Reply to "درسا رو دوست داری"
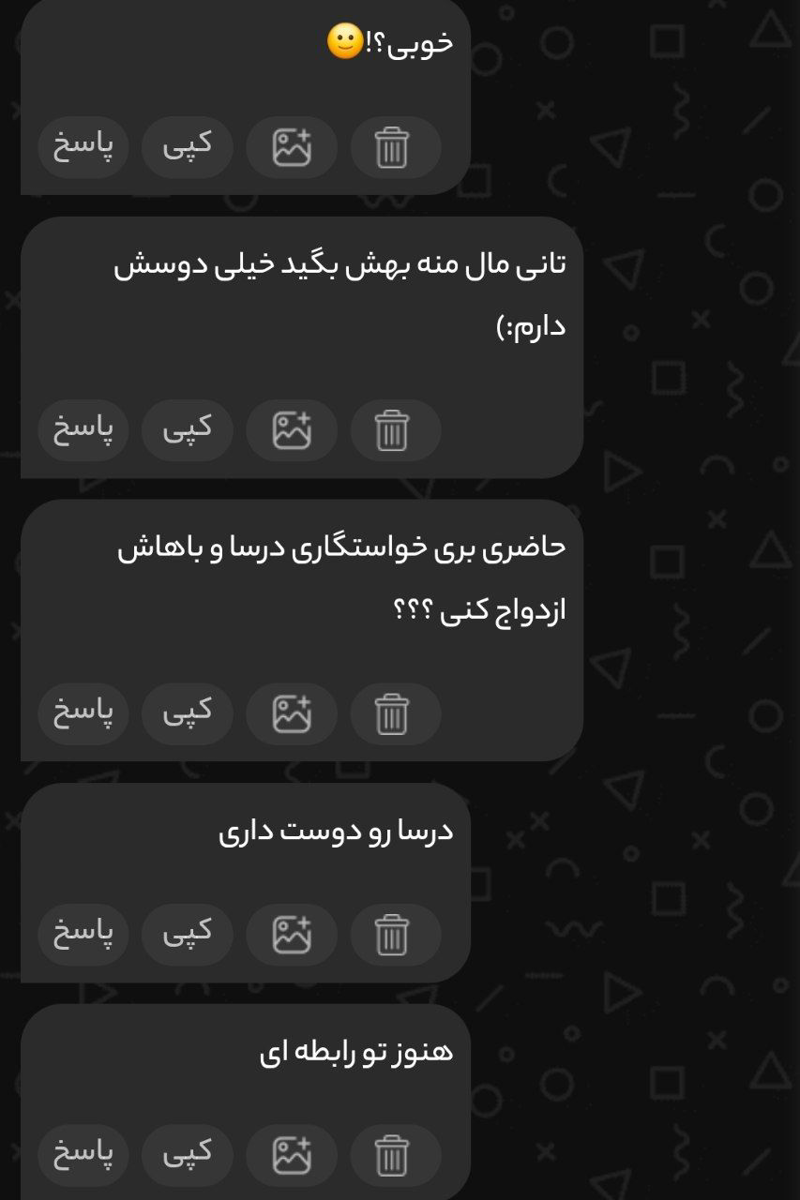 (x=83, y=933)
